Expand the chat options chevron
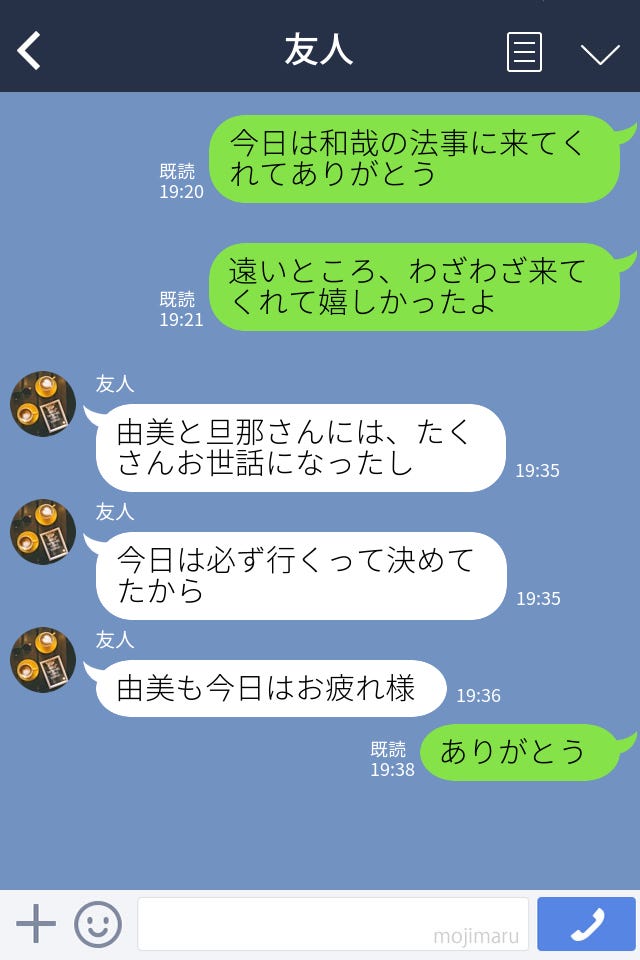 pyautogui.click(x=600, y=53)
